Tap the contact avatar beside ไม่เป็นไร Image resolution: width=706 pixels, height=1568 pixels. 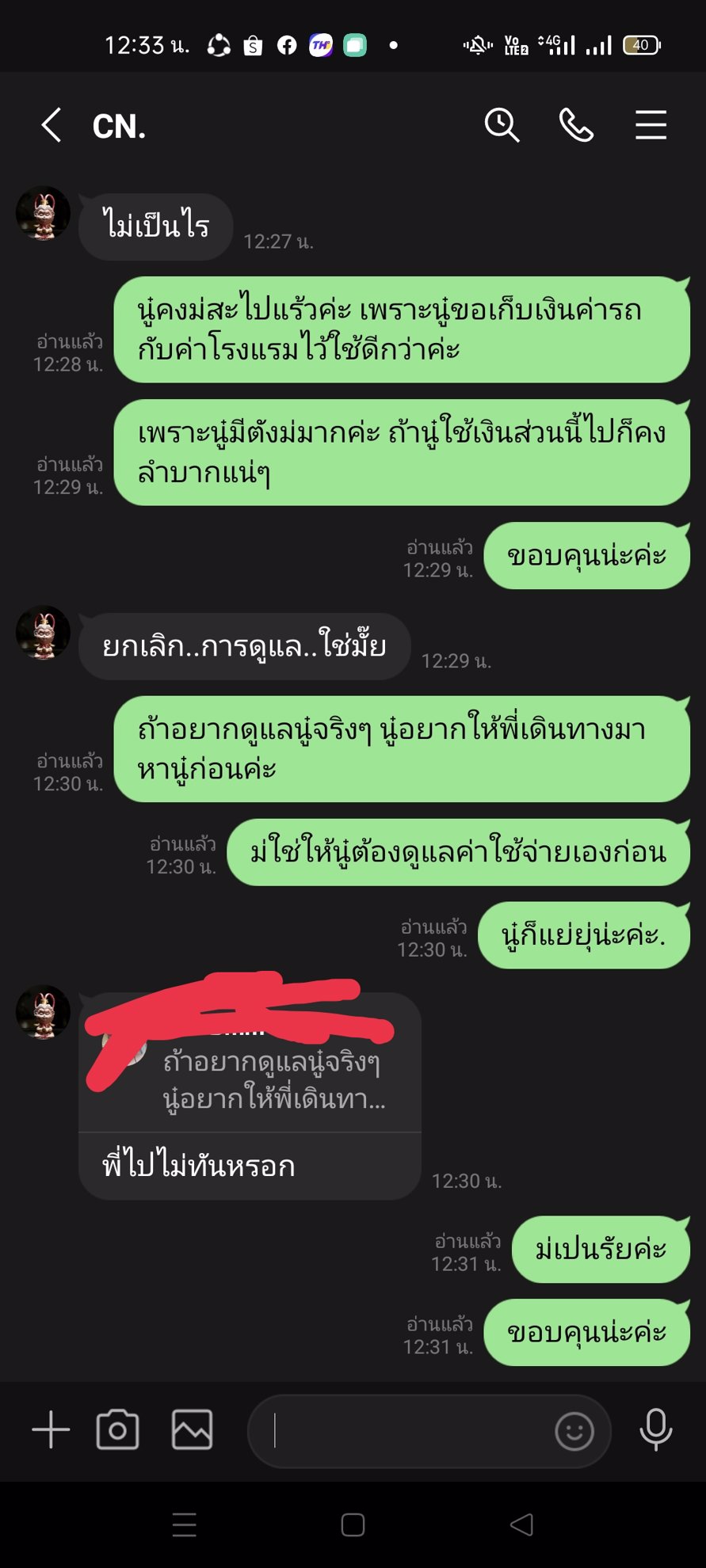(43, 213)
